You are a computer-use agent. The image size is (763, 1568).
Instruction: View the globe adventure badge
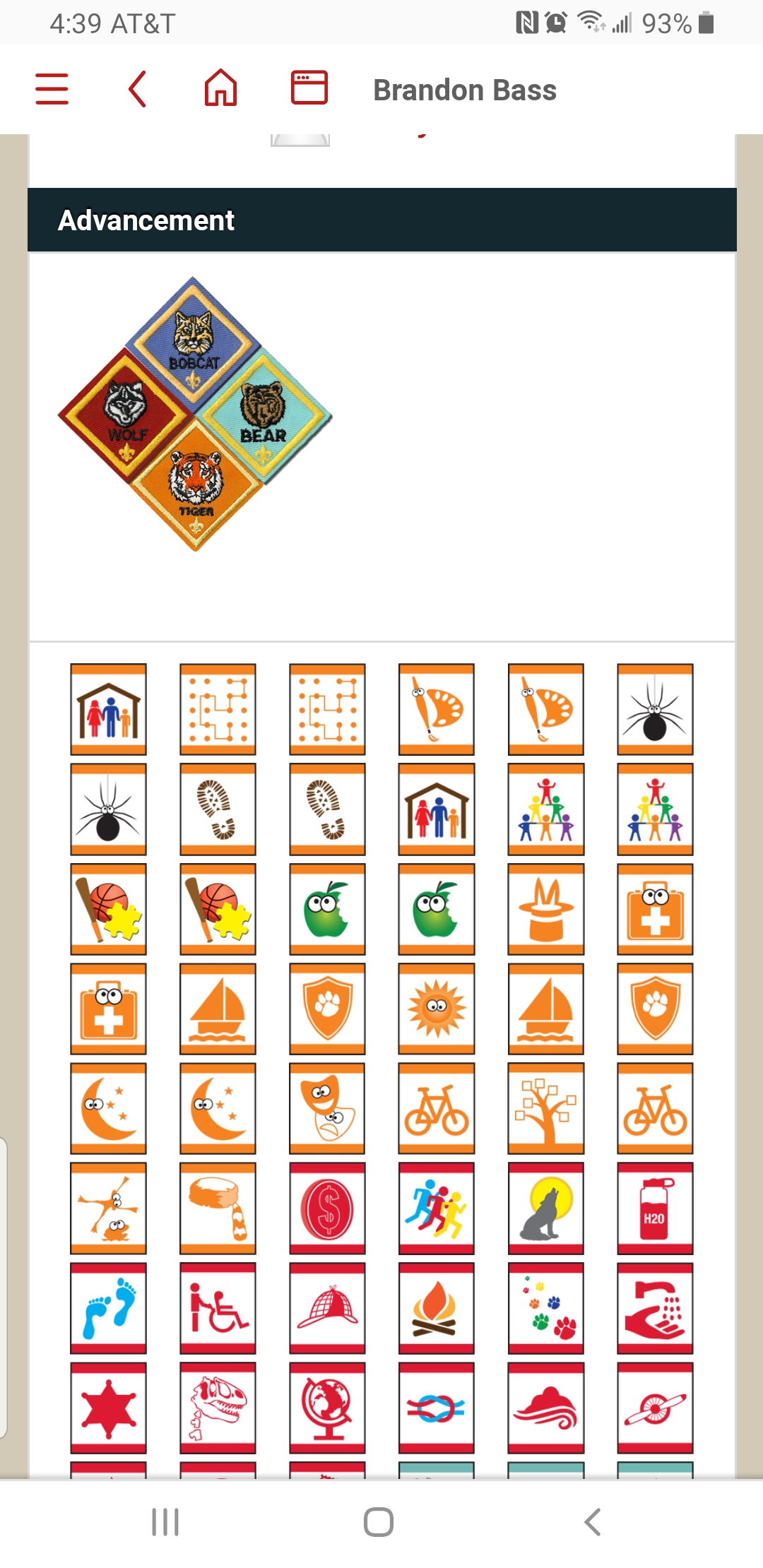point(327,1408)
